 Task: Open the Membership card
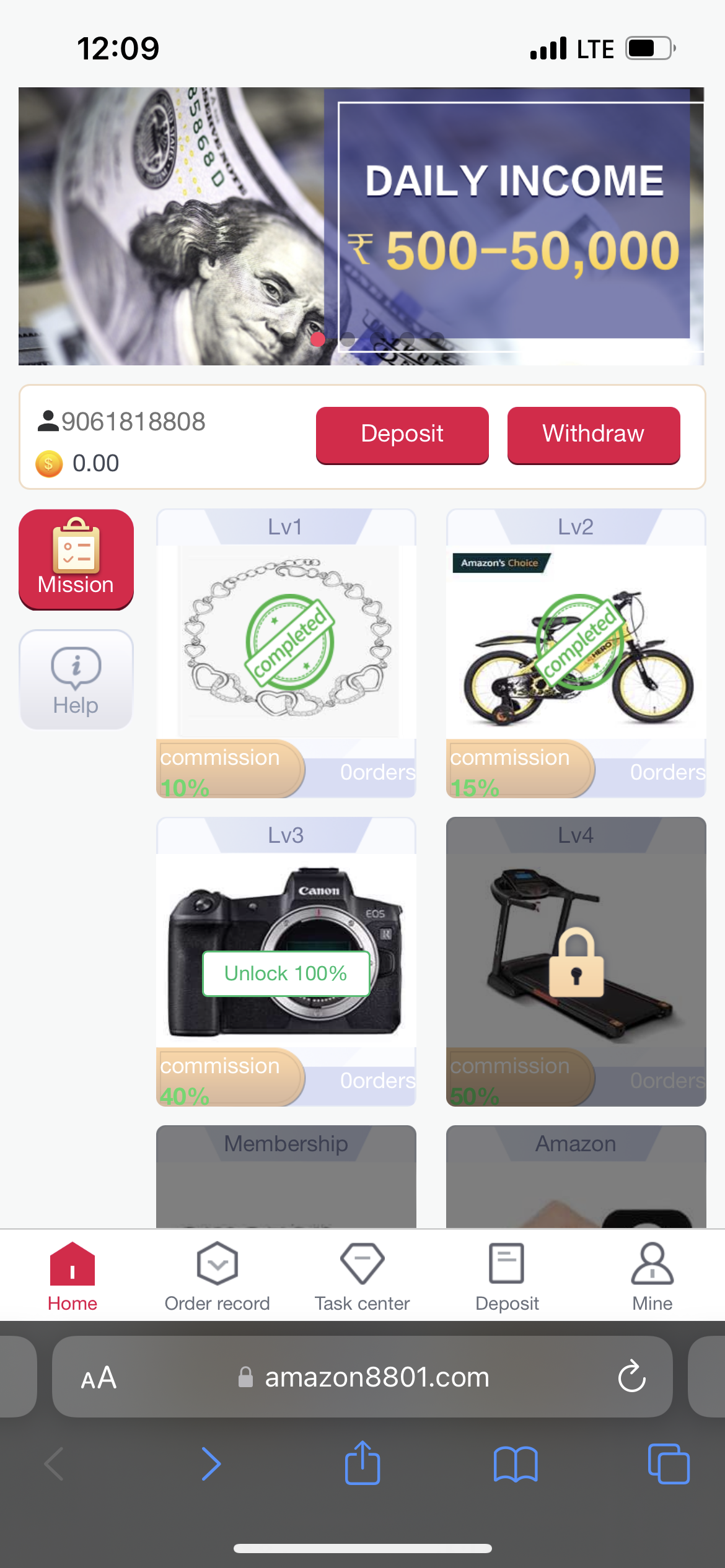point(286,1175)
